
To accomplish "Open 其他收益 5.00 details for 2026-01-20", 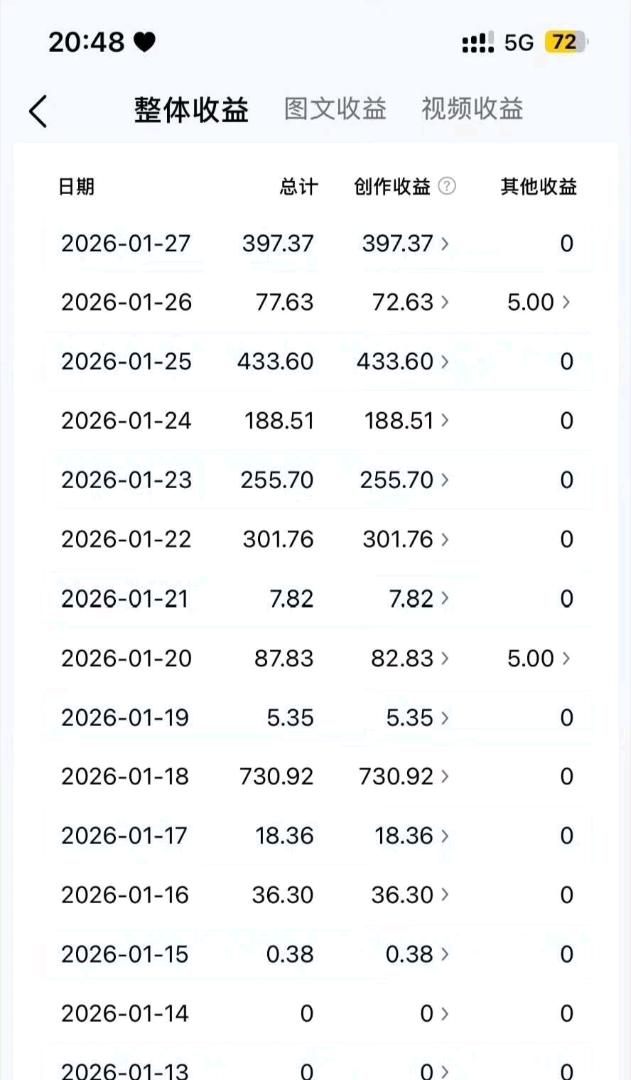I will pos(539,658).
